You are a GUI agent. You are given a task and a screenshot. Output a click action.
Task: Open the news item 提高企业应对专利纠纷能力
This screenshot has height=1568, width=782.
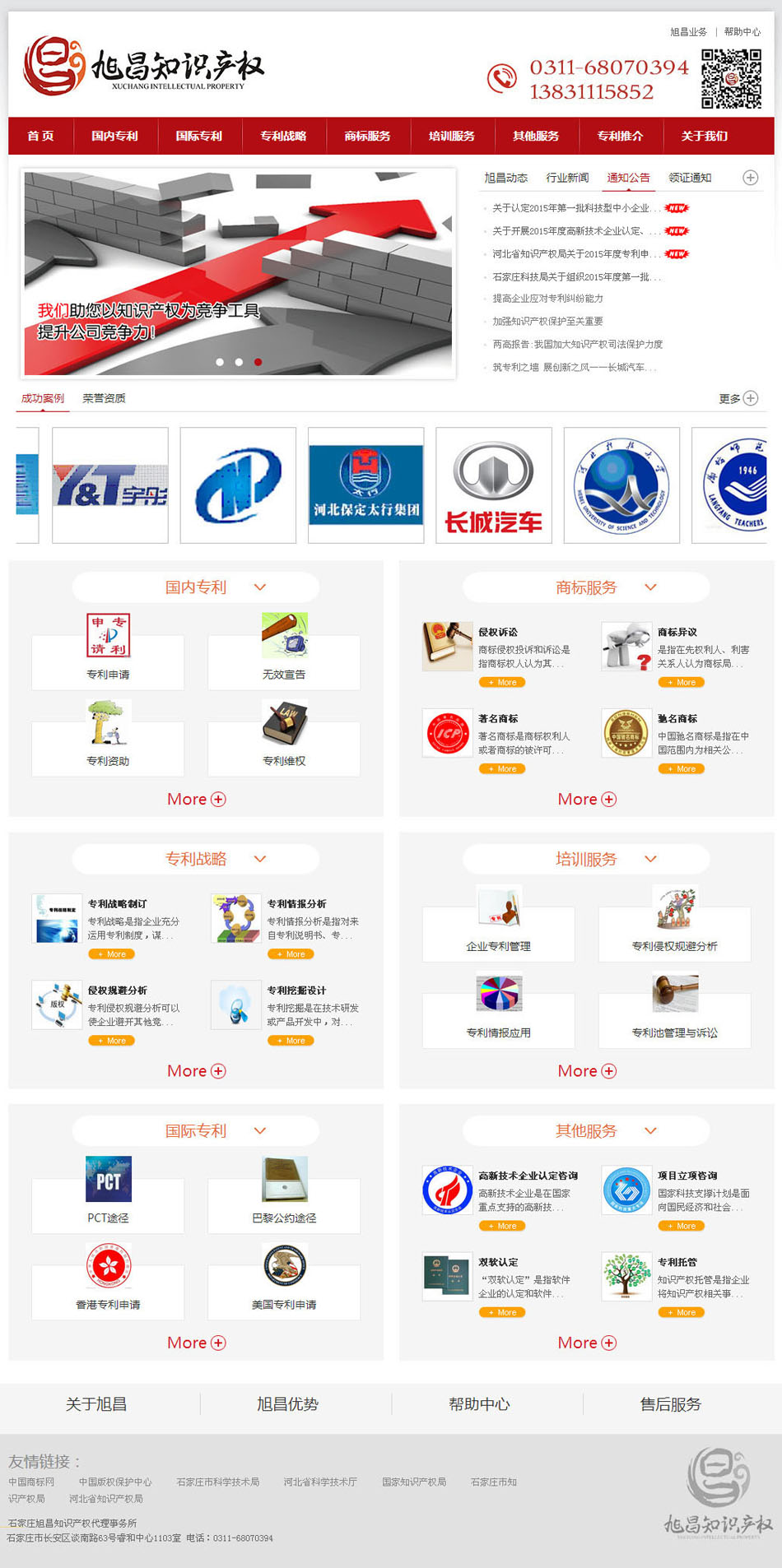pos(547,299)
